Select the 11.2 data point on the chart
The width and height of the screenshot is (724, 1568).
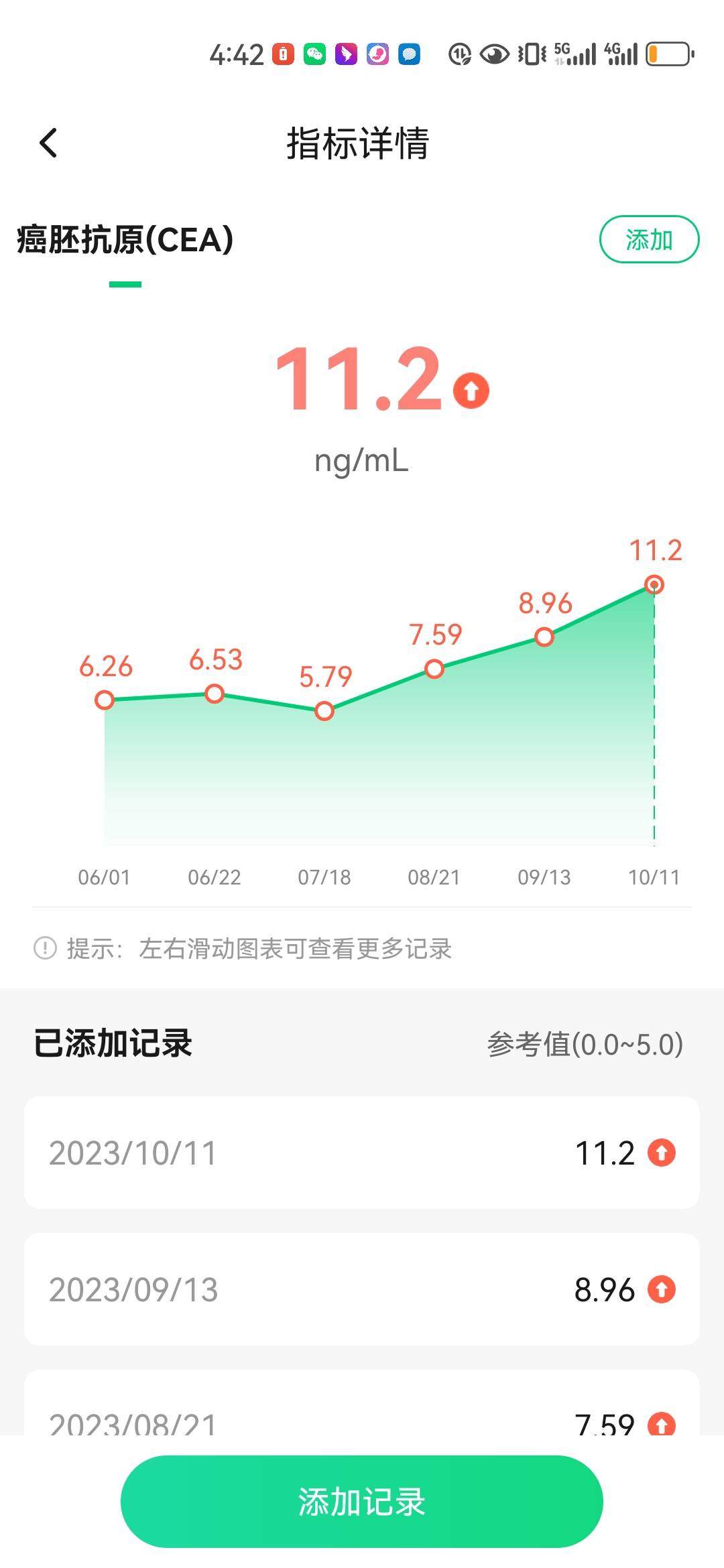tap(652, 585)
